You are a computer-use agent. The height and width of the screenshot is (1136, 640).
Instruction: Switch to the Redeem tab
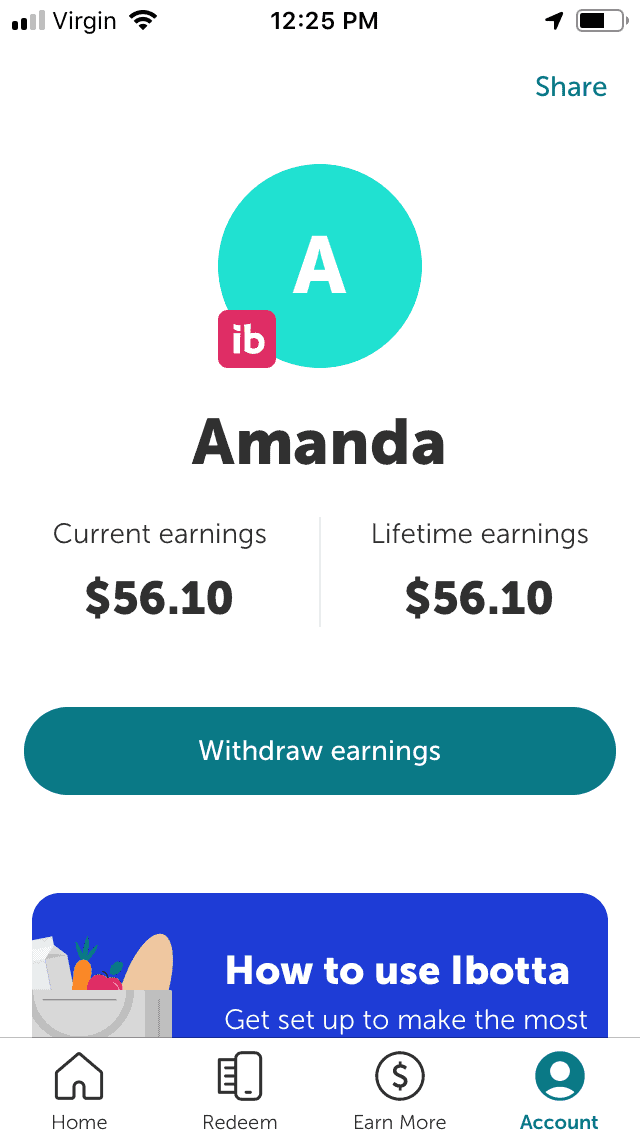click(240, 1089)
